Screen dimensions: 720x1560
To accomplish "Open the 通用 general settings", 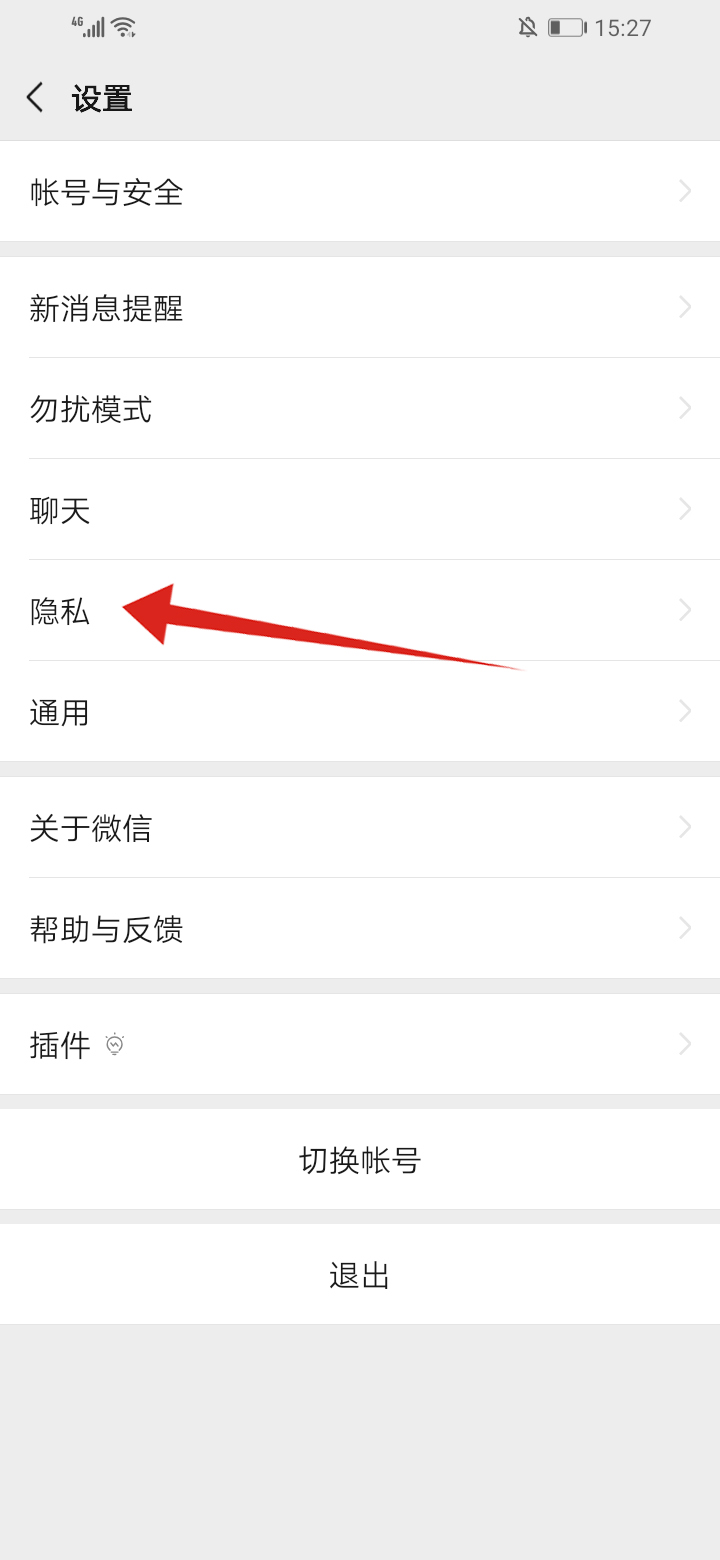I will point(60,712).
